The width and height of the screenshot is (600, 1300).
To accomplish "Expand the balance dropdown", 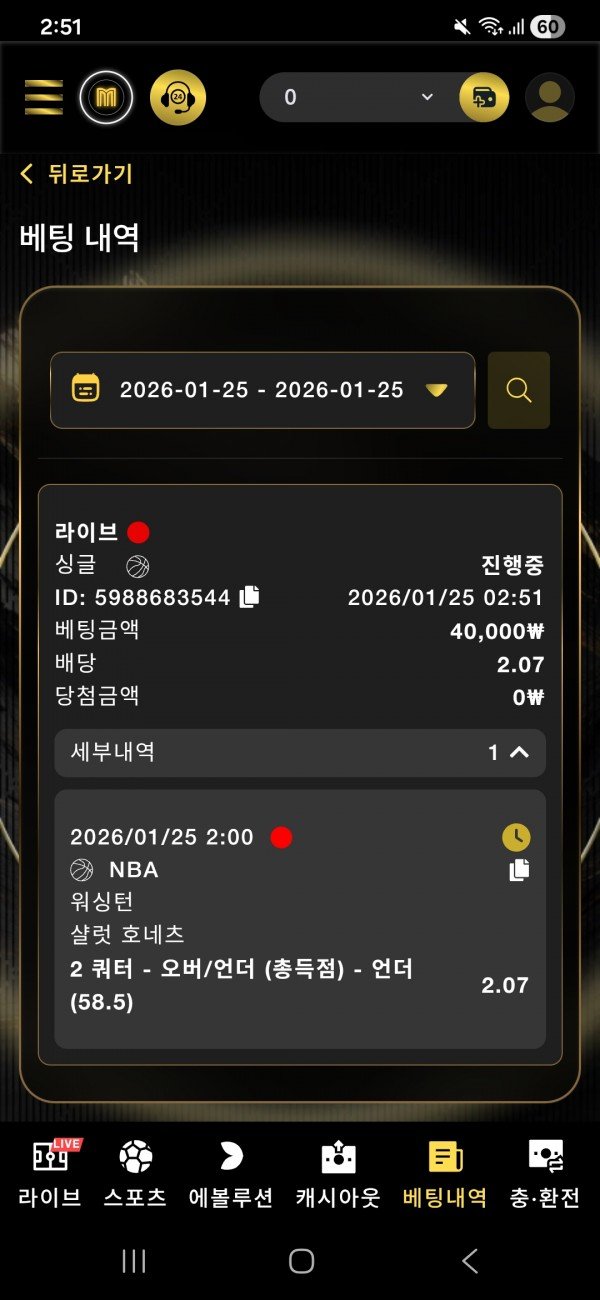I will pyautogui.click(x=427, y=97).
